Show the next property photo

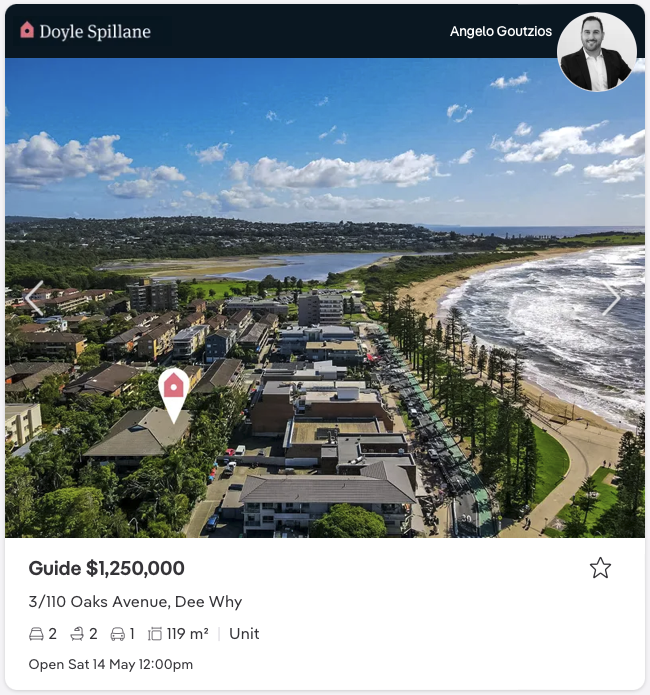[611, 298]
